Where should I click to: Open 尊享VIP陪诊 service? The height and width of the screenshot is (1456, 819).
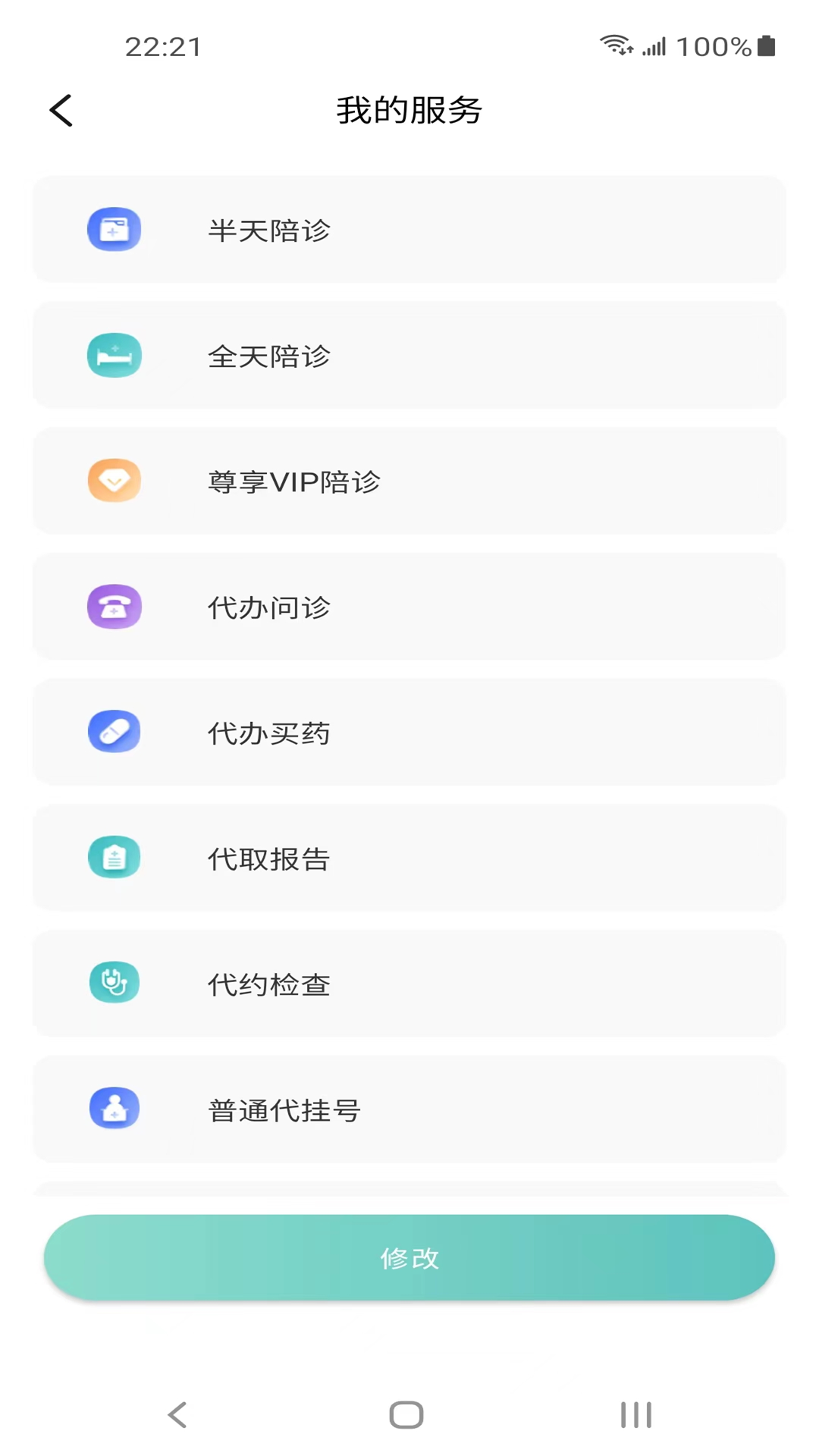(x=409, y=482)
